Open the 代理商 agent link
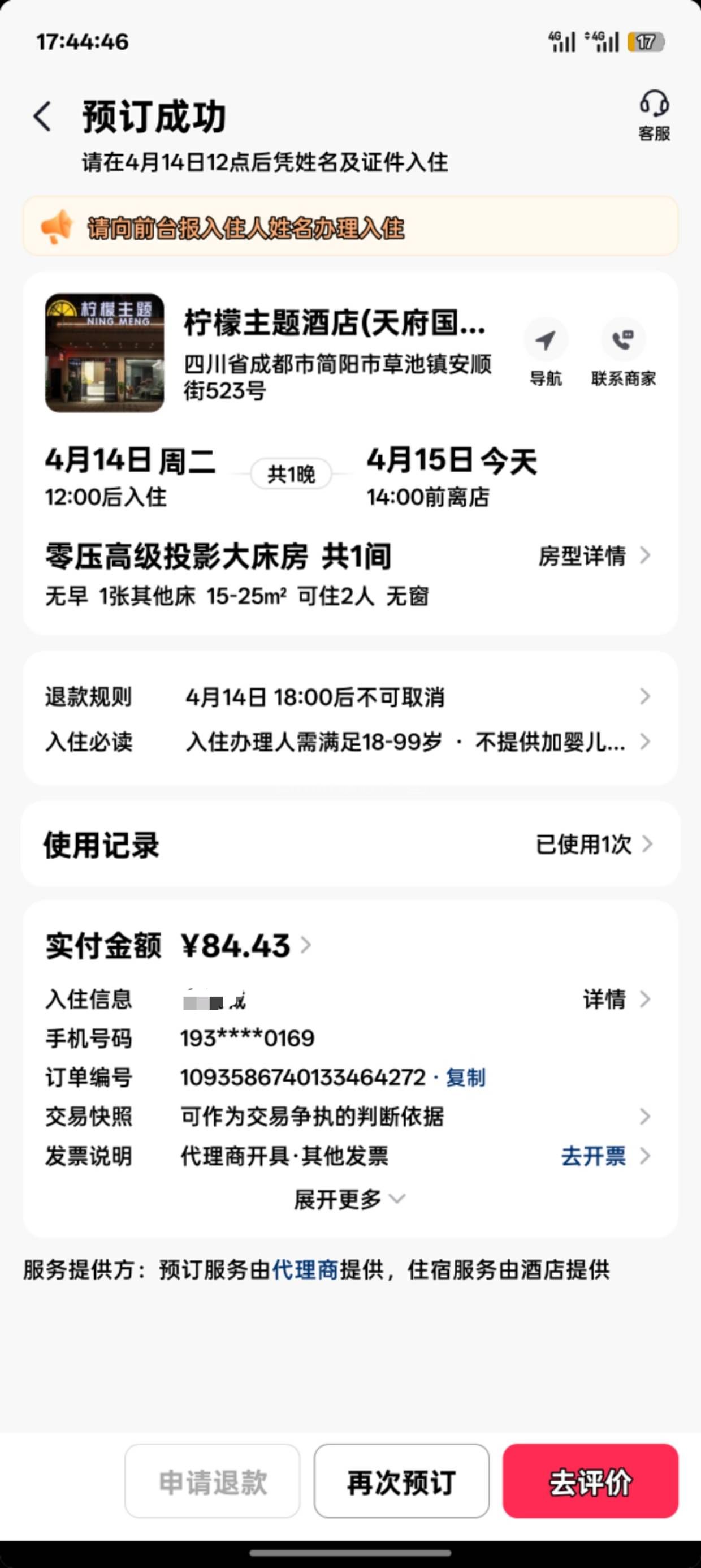The image size is (701, 1568). [305, 1270]
